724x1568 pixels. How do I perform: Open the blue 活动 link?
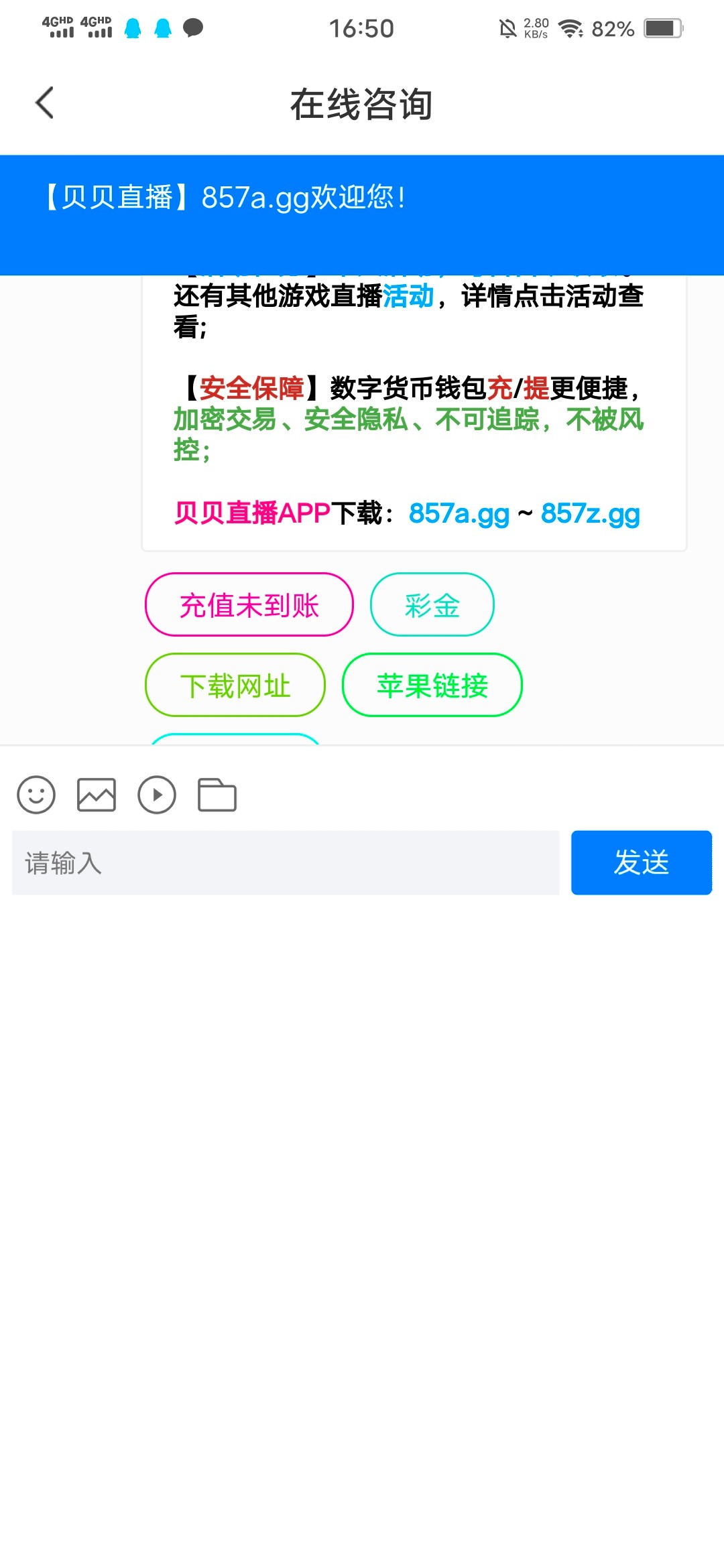(408, 296)
